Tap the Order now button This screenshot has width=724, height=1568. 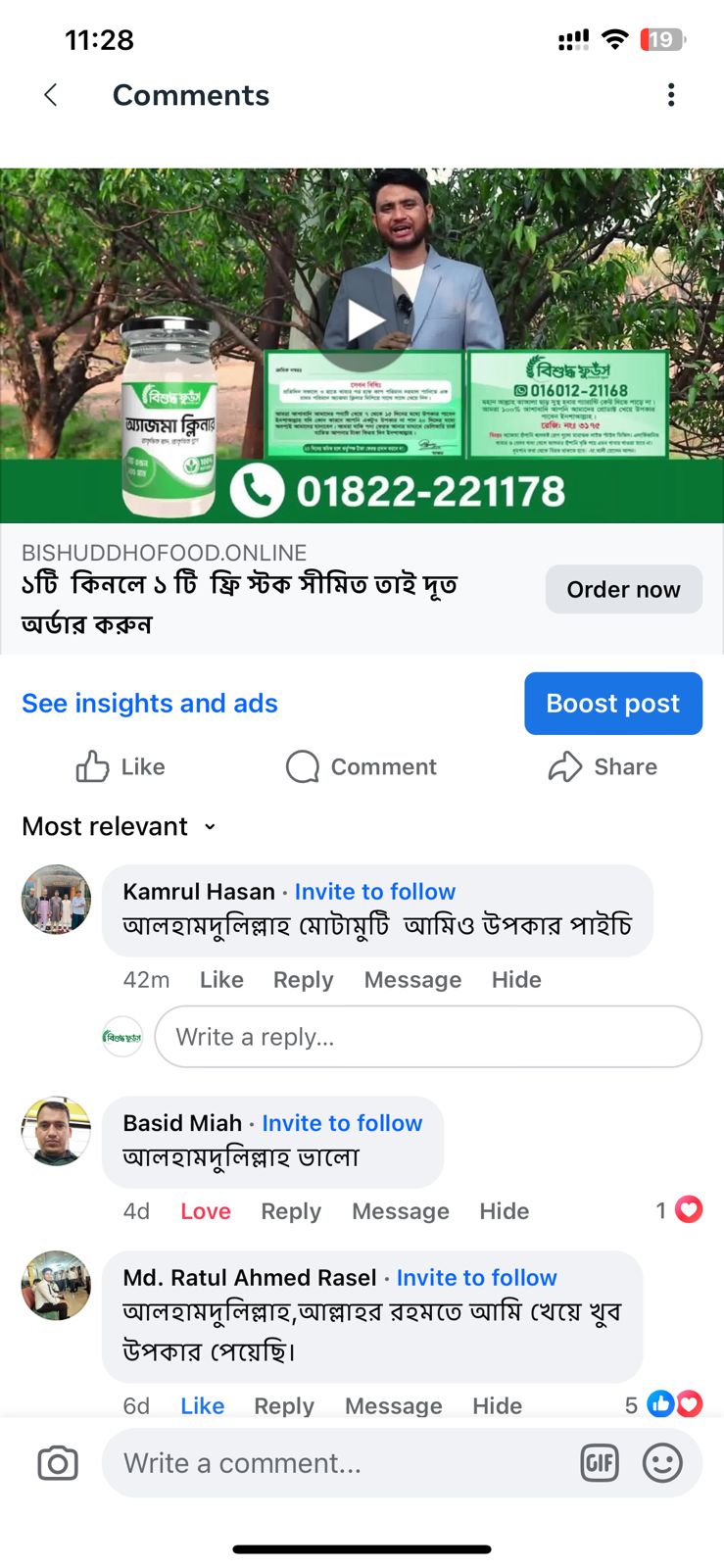click(623, 589)
